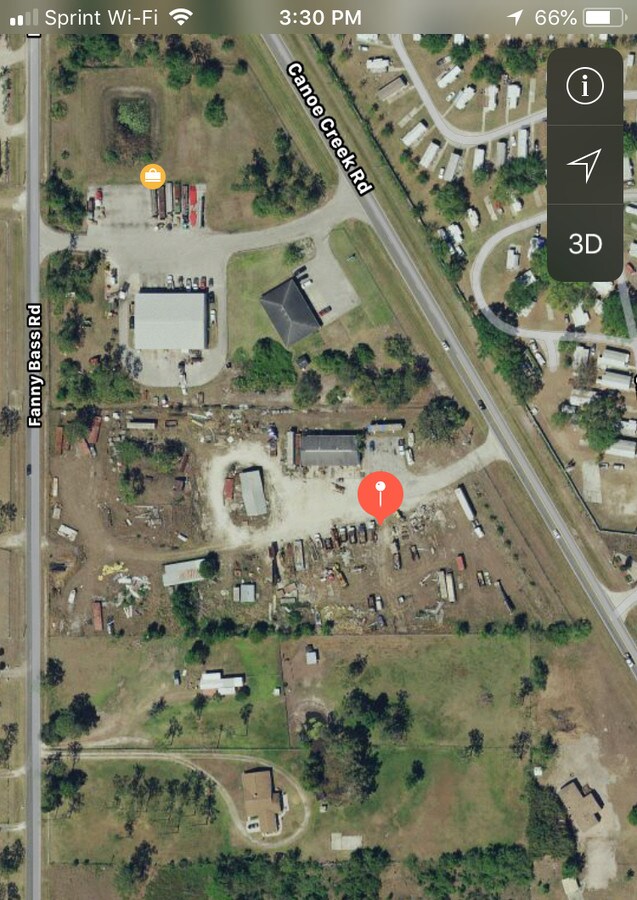Tap the red dropped pin marker
Viewport: 637px width, 900px height.
(380, 494)
